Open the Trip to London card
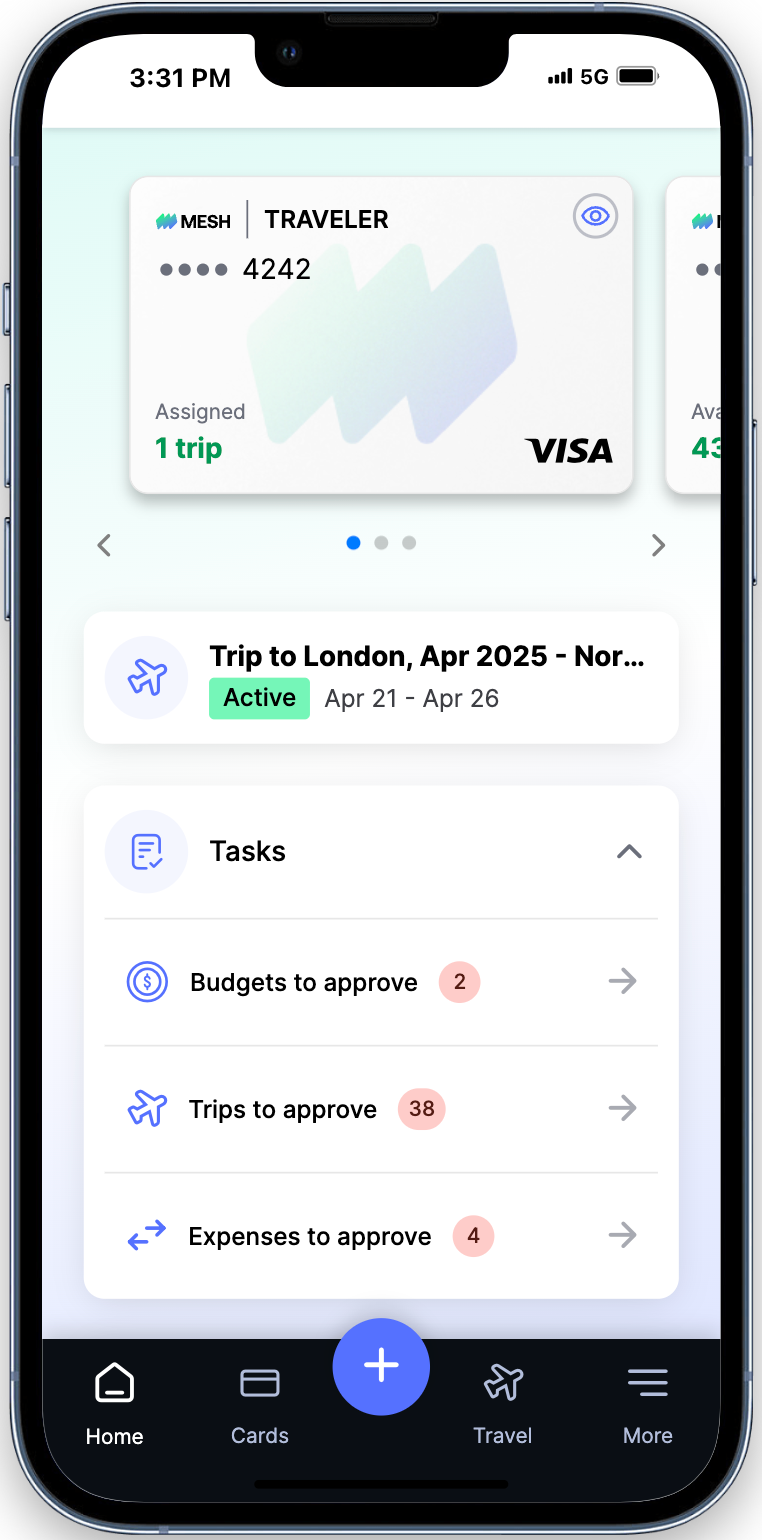 coord(381,677)
